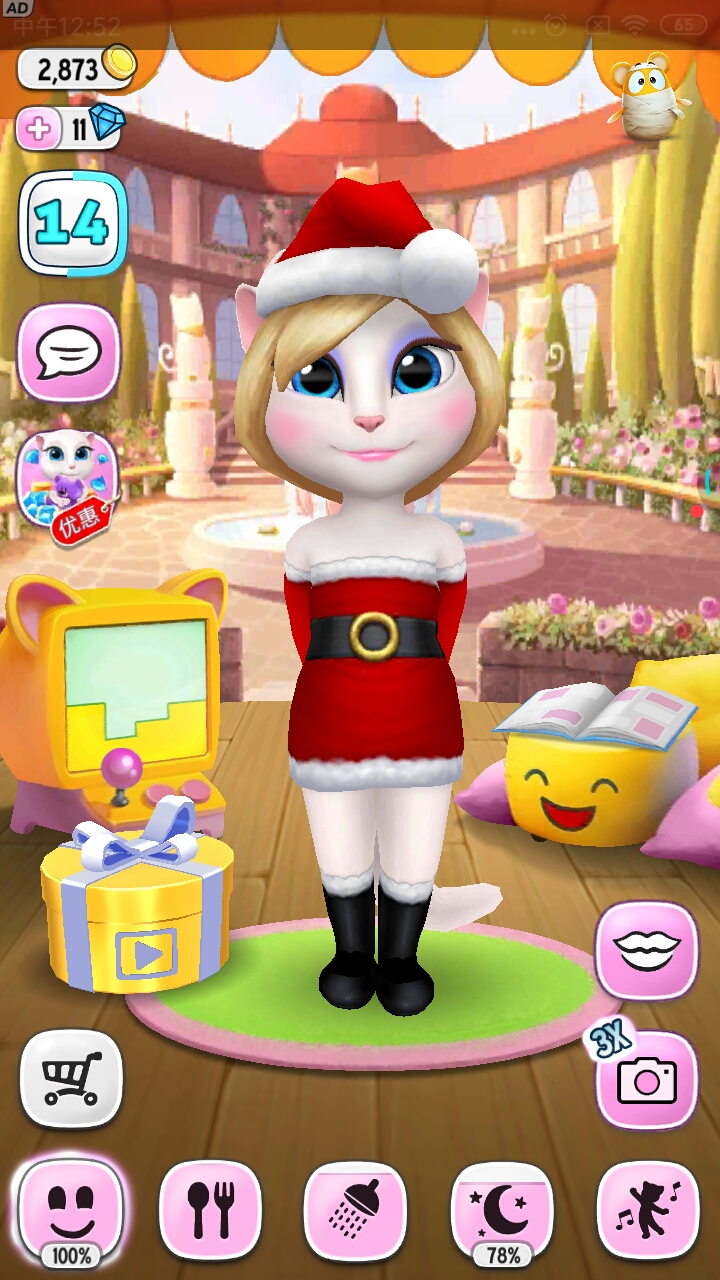Open the shopping cart store
720x1280 pixels.
point(71,1080)
